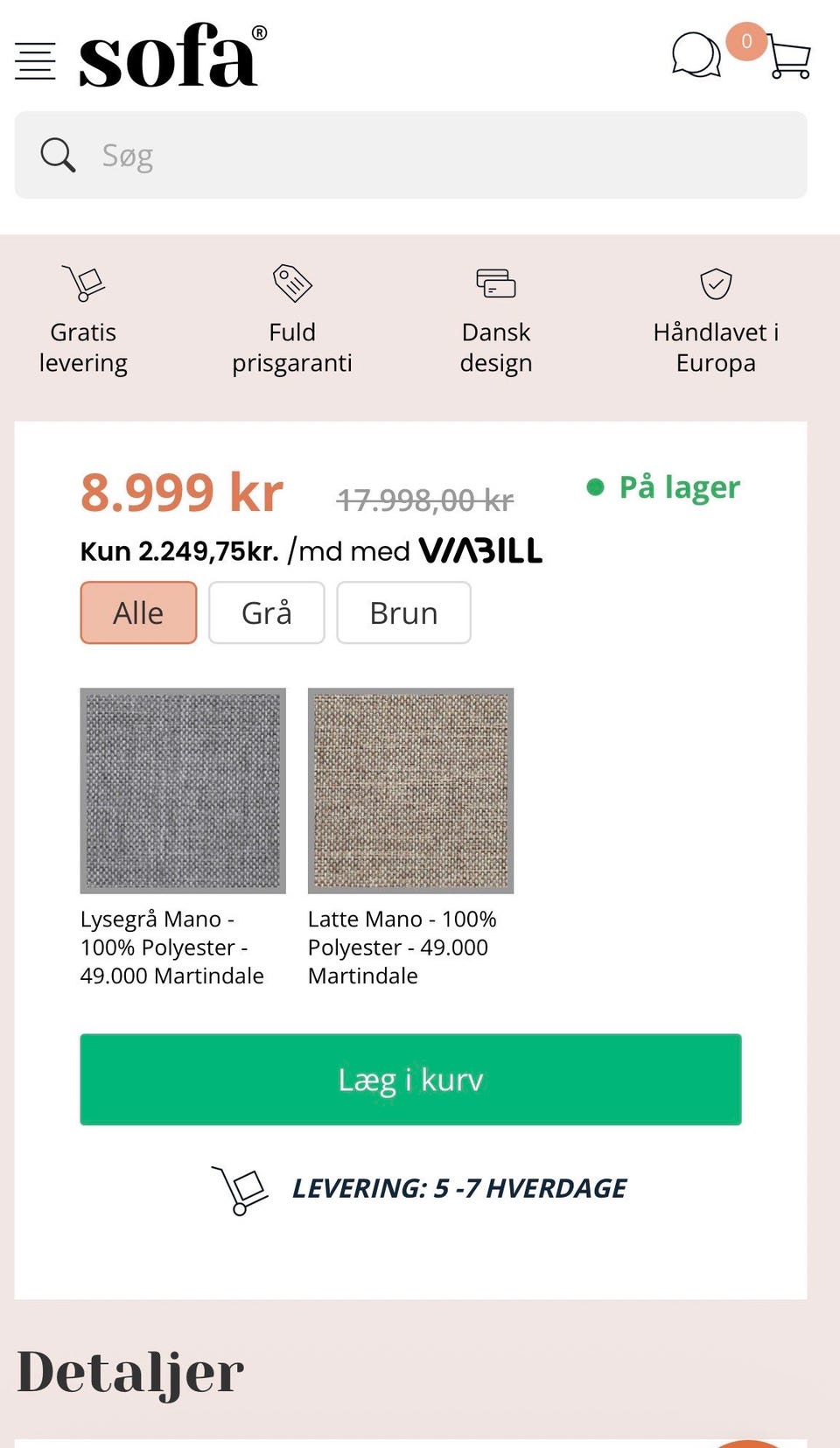The width and height of the screenshot is (840, 1448).
Task: Click the cart badge showing 0
Action: click(x=745, y=38)
